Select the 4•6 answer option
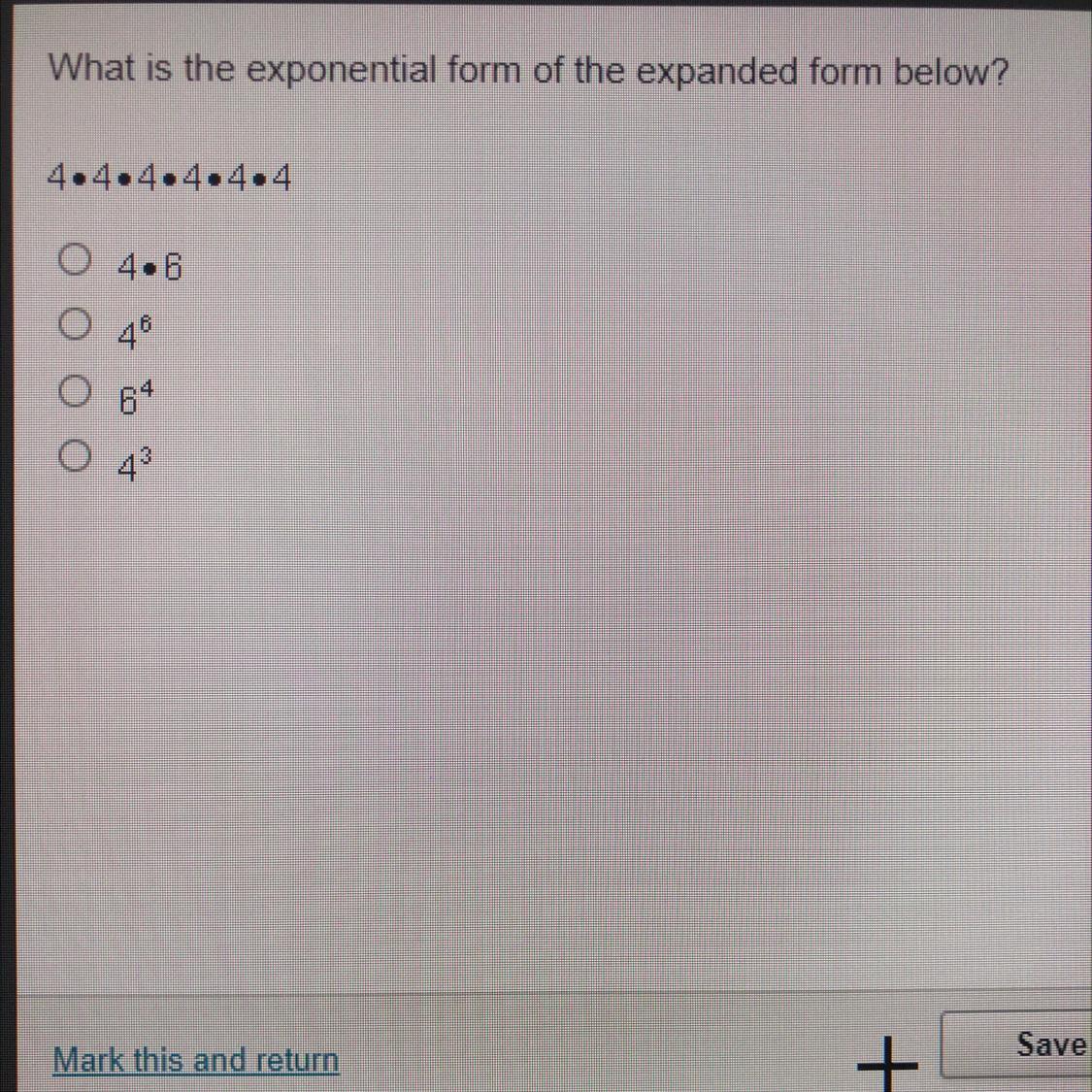1092x1092 pixels. [75, 261]
